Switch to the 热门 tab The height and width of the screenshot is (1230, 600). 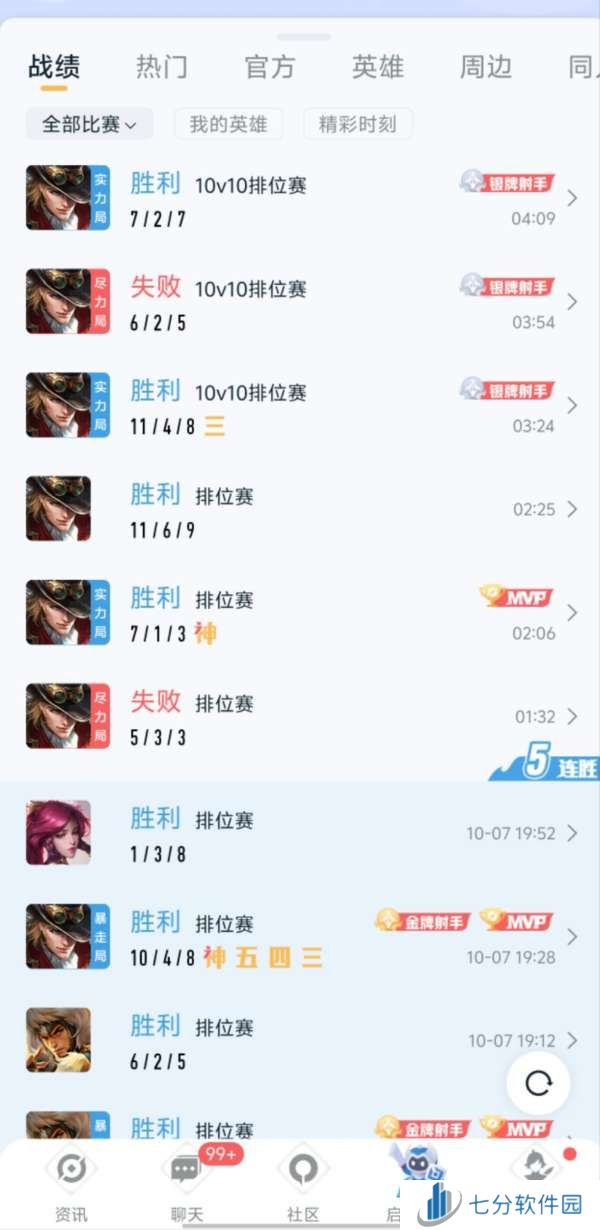(162, 68)
